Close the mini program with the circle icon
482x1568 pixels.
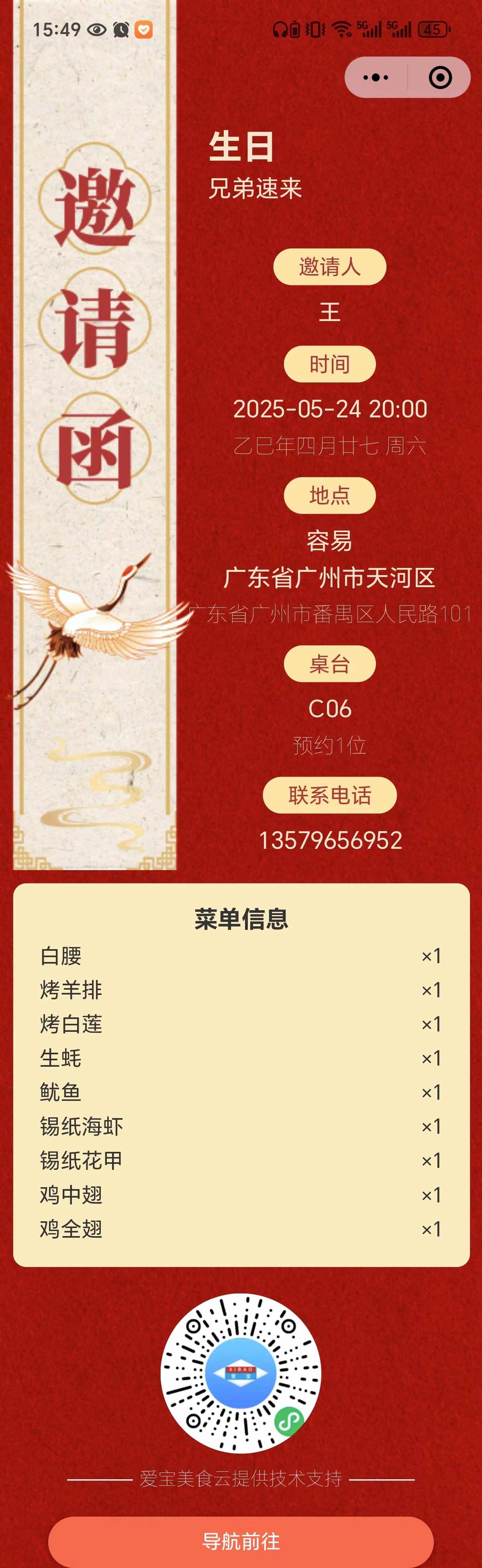(440, 77)
